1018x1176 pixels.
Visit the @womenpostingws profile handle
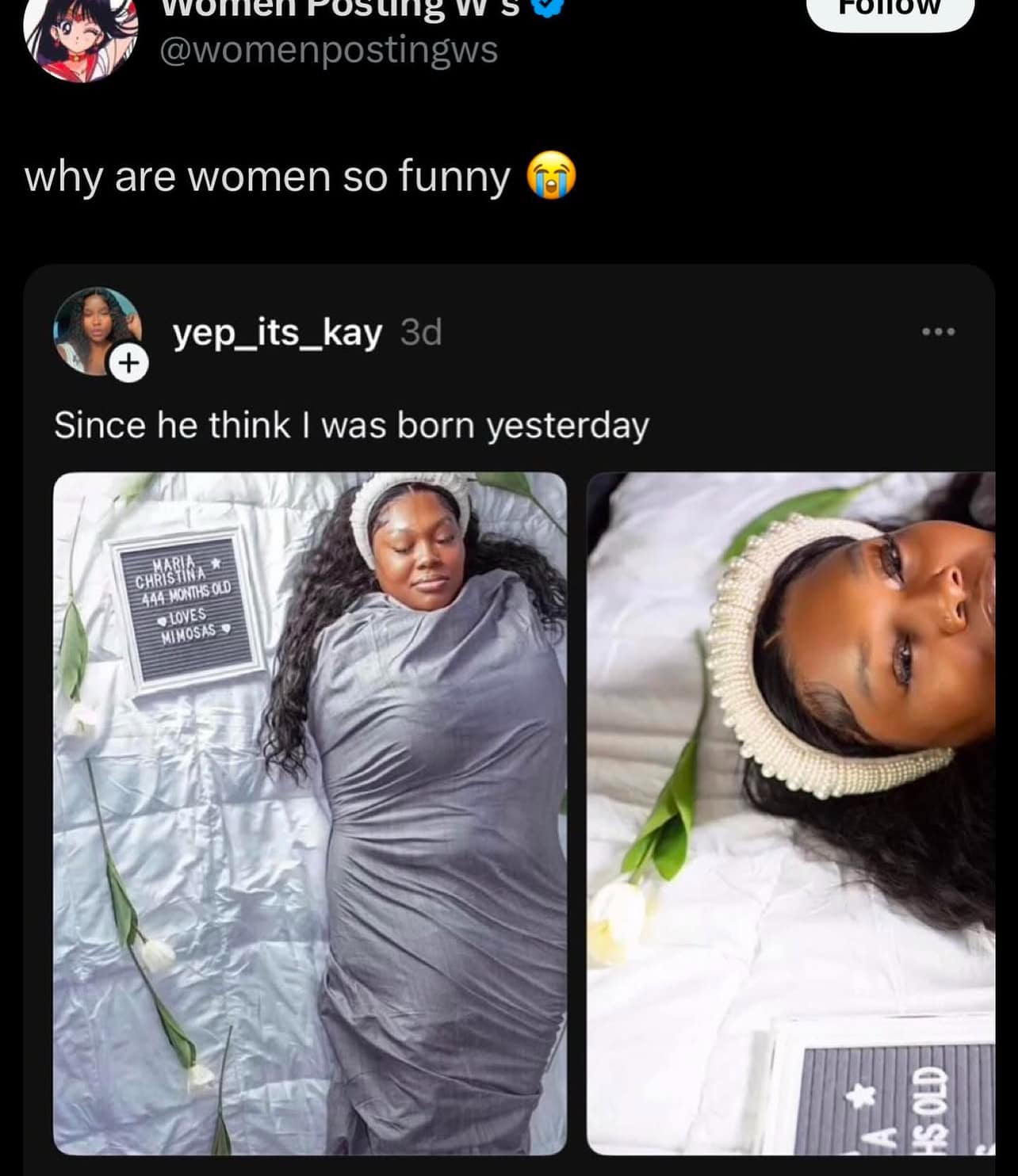coord(329,51)
